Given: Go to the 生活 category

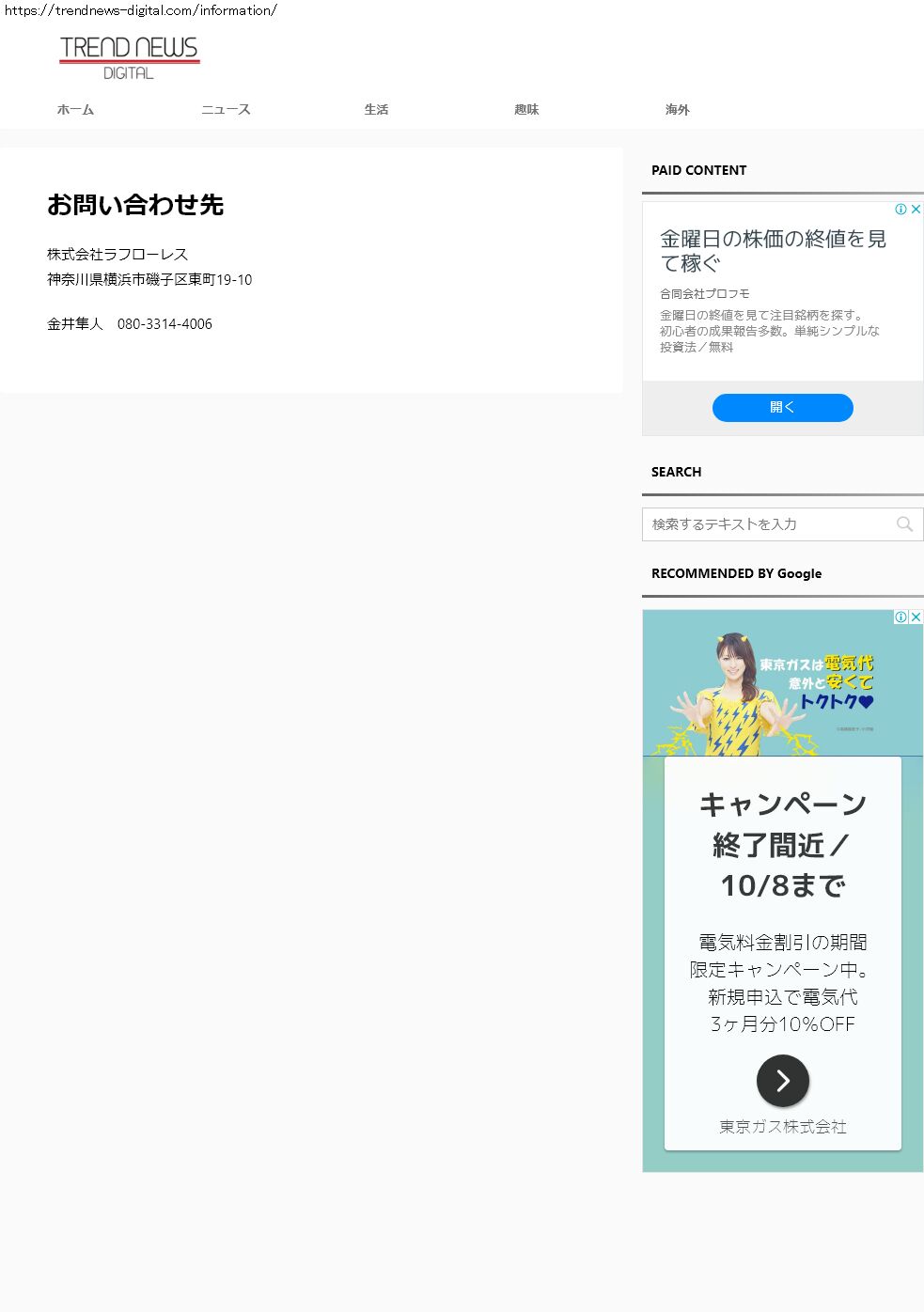Looking at the screenshot, I should 376,110.
